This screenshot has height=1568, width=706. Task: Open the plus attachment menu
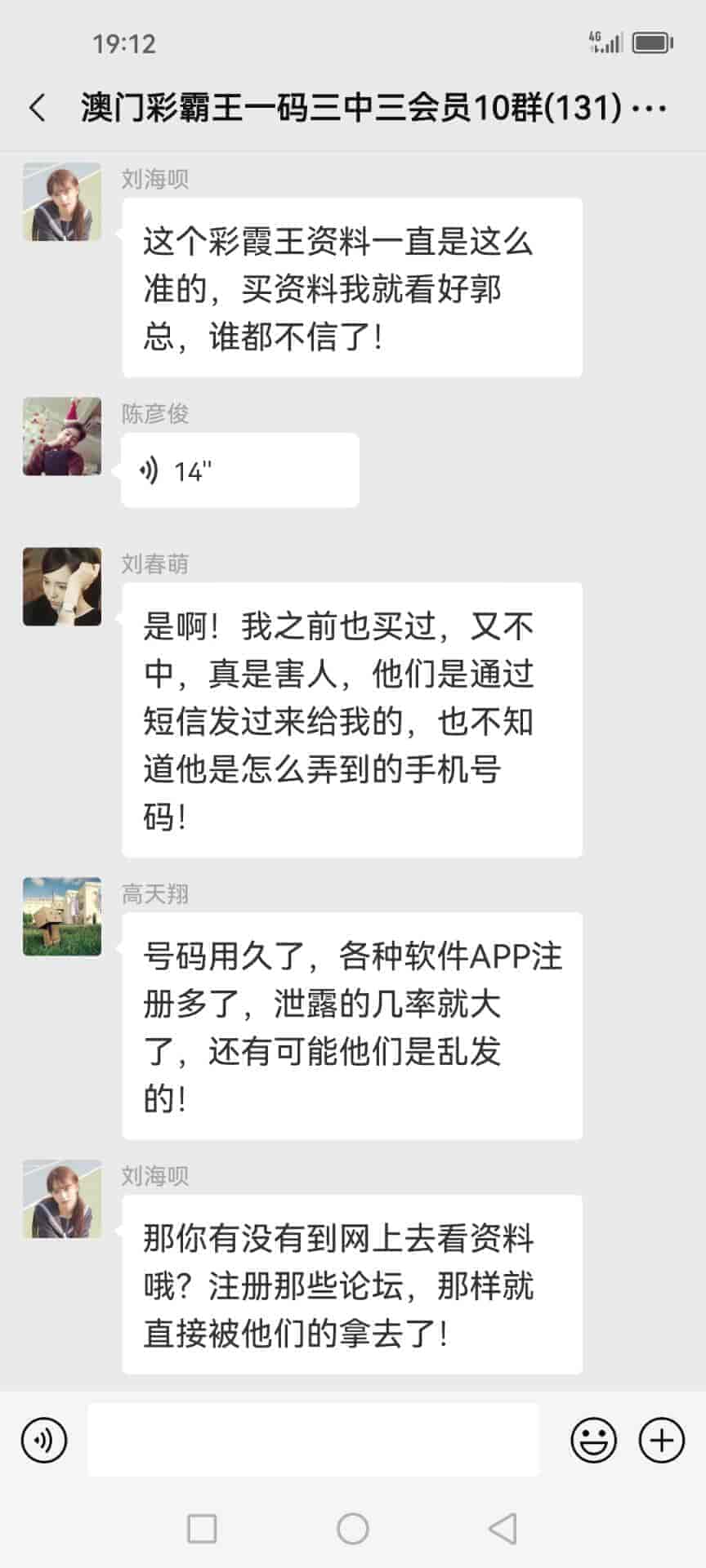click(x=661, y=1440)
